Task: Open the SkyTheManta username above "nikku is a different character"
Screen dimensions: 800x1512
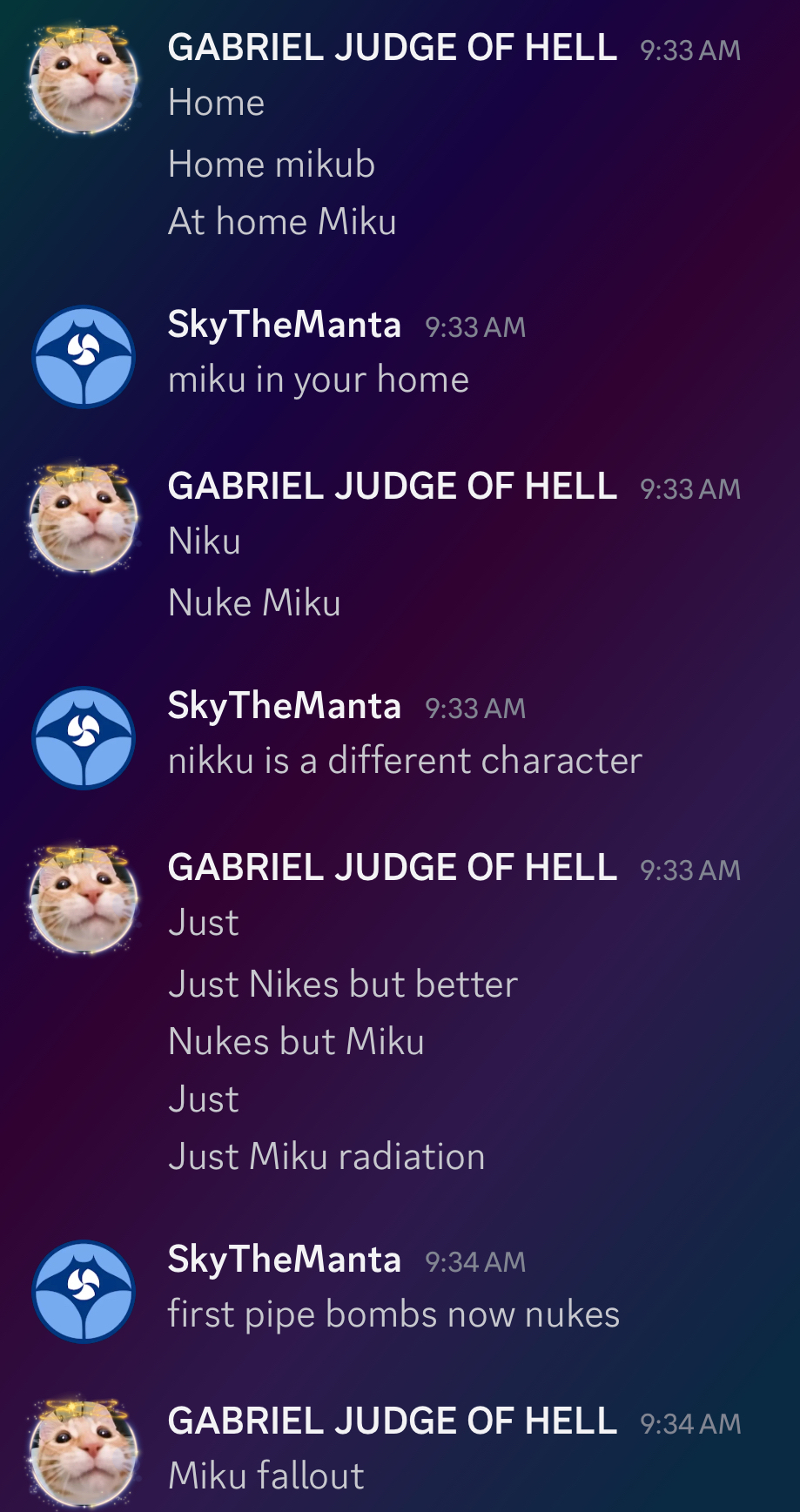Action: tap(284, 706)
